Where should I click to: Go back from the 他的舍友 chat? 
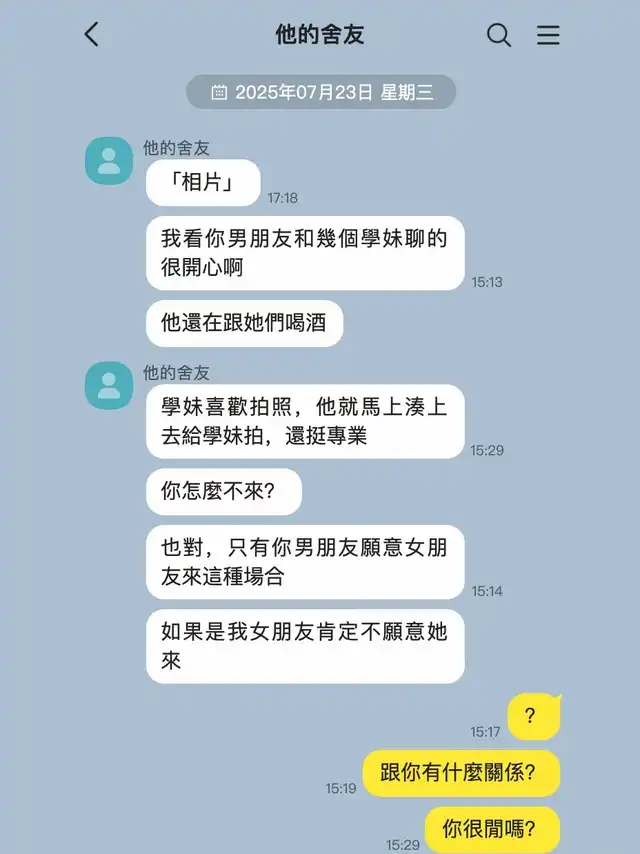click(92, 35)
